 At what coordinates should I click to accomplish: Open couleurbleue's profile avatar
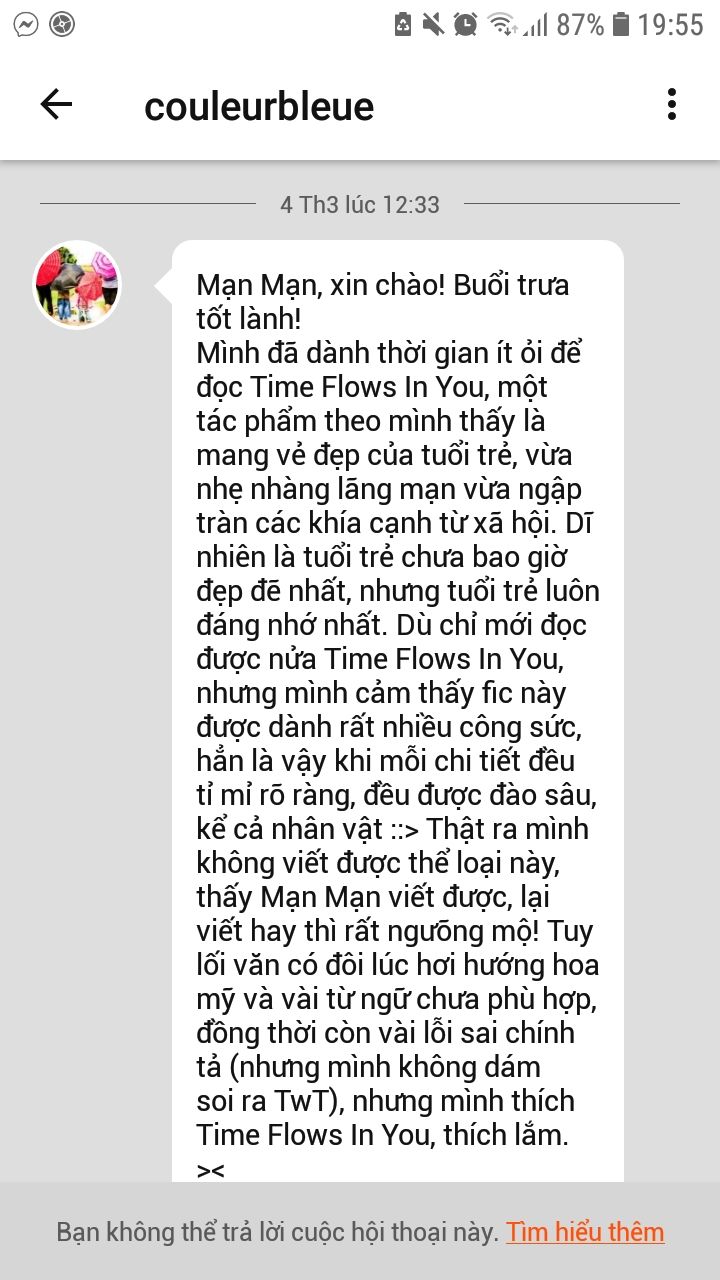(x=78, y=285)
